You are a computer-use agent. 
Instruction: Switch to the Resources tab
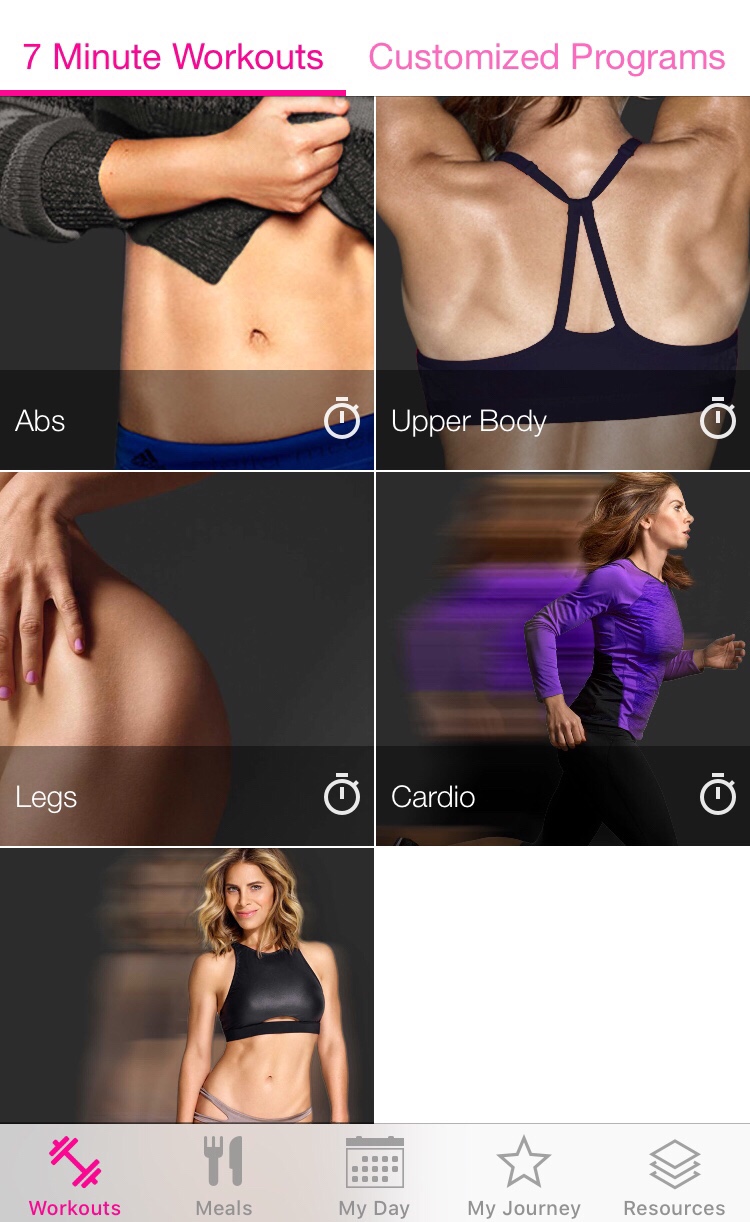tap(674, 1175)
